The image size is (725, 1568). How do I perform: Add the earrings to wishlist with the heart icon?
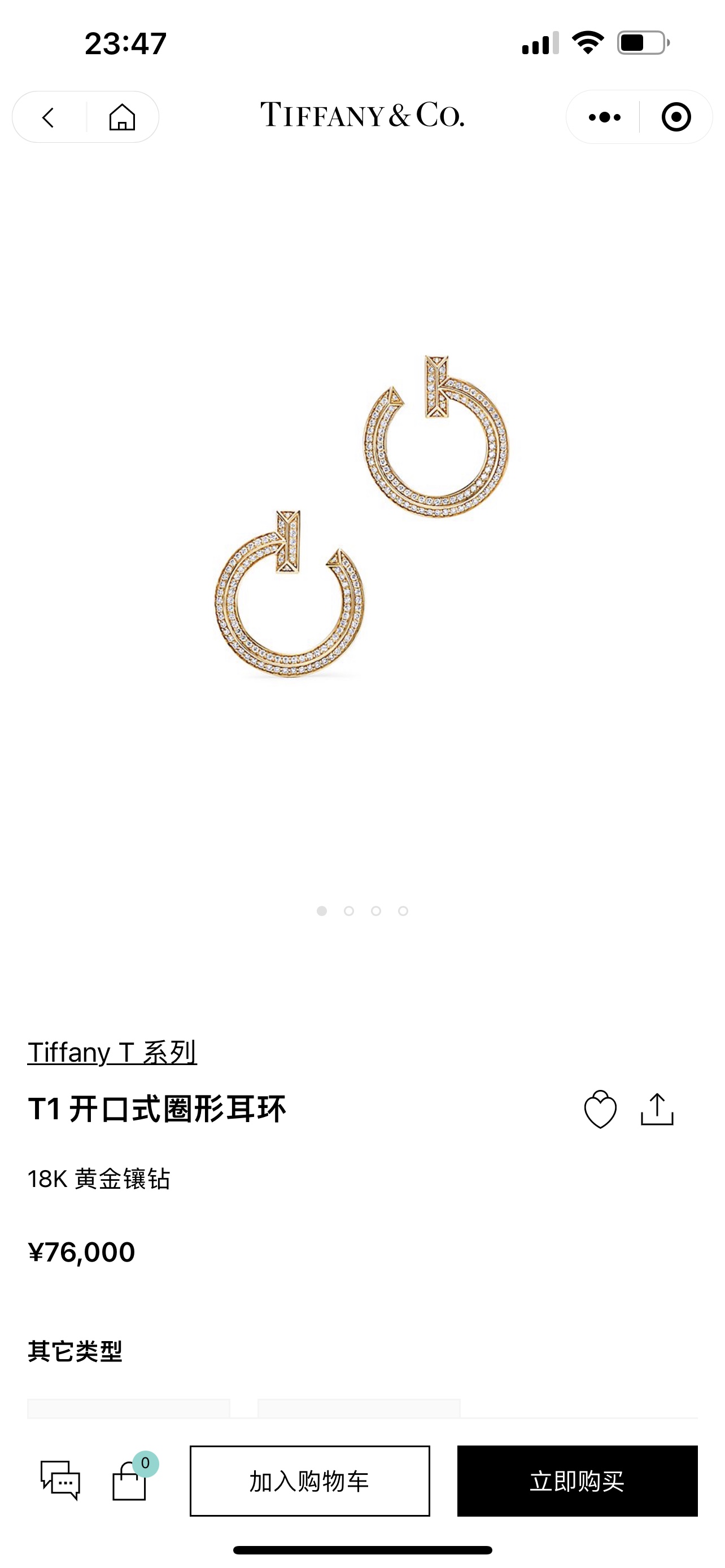coord(600,1109)
